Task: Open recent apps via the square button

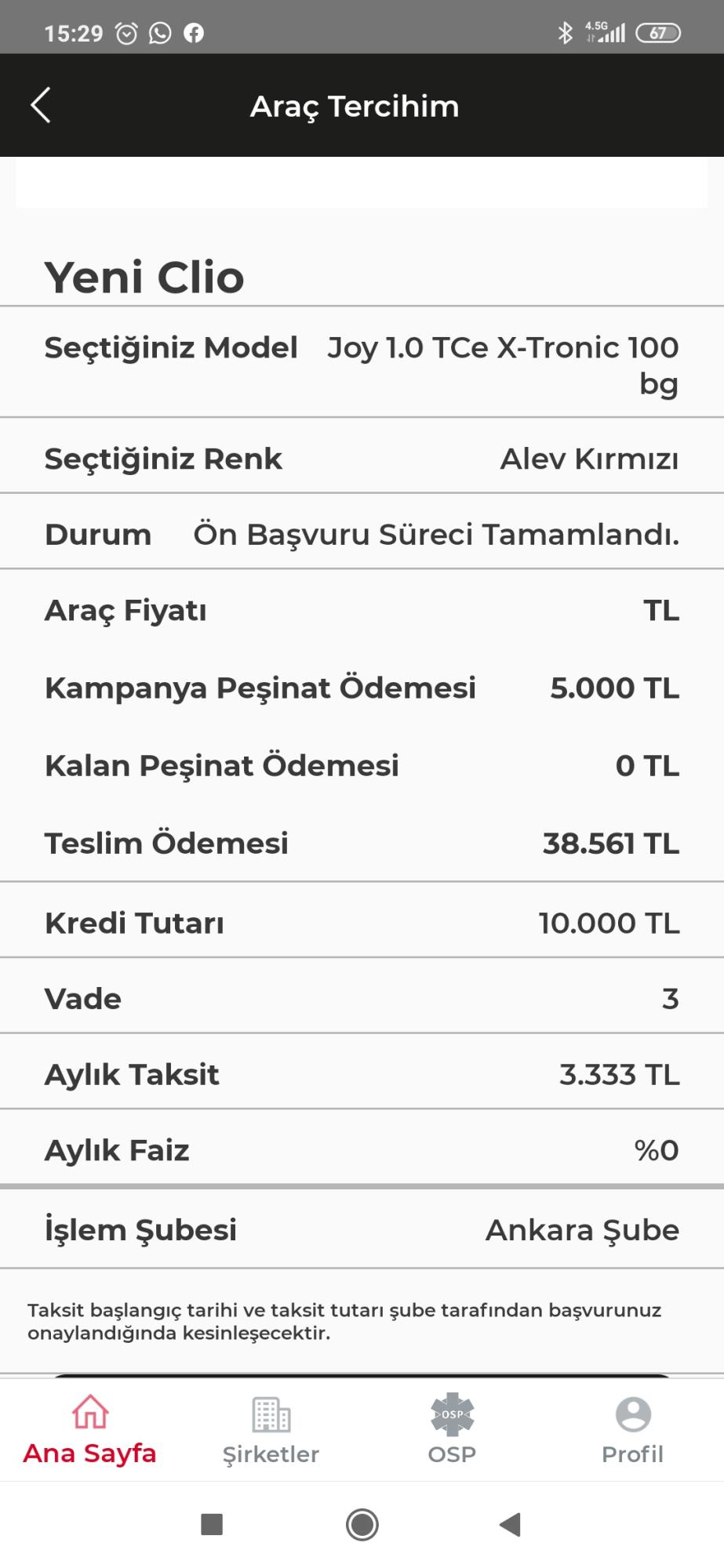Action: click(x=212, y=1525)
